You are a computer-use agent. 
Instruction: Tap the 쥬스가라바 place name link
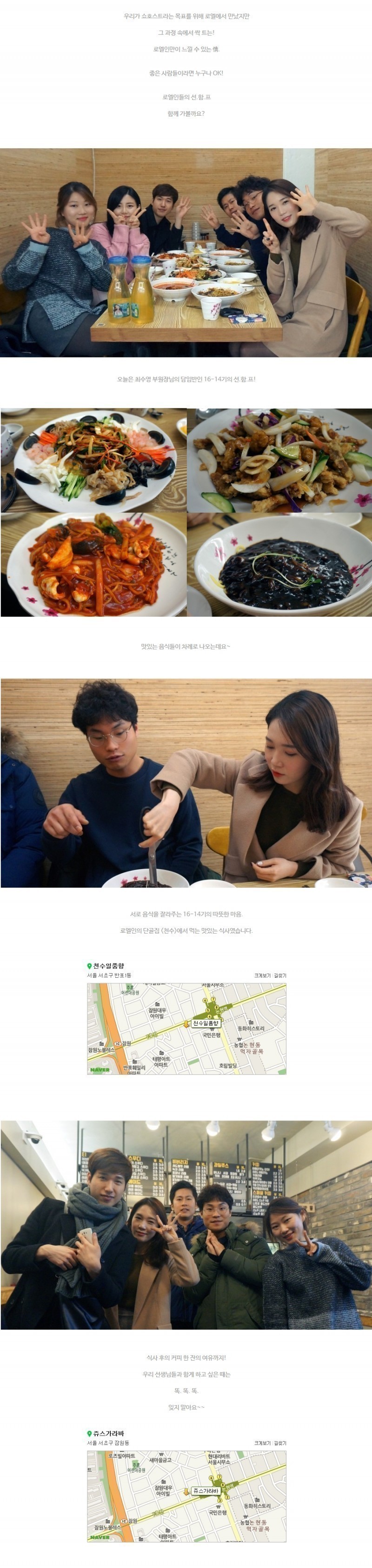[108, 1433]
